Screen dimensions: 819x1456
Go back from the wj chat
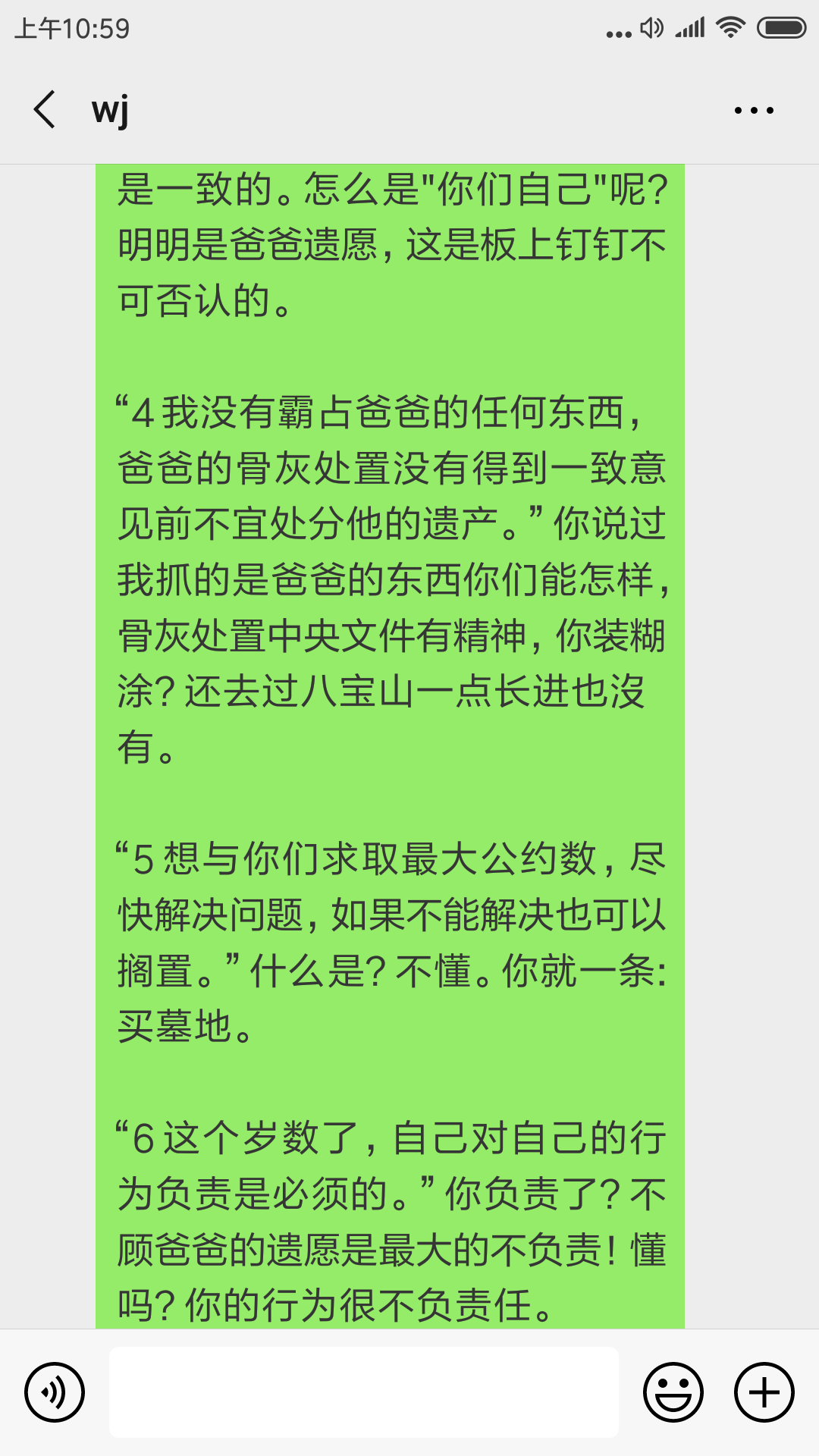tap(45, 109)
